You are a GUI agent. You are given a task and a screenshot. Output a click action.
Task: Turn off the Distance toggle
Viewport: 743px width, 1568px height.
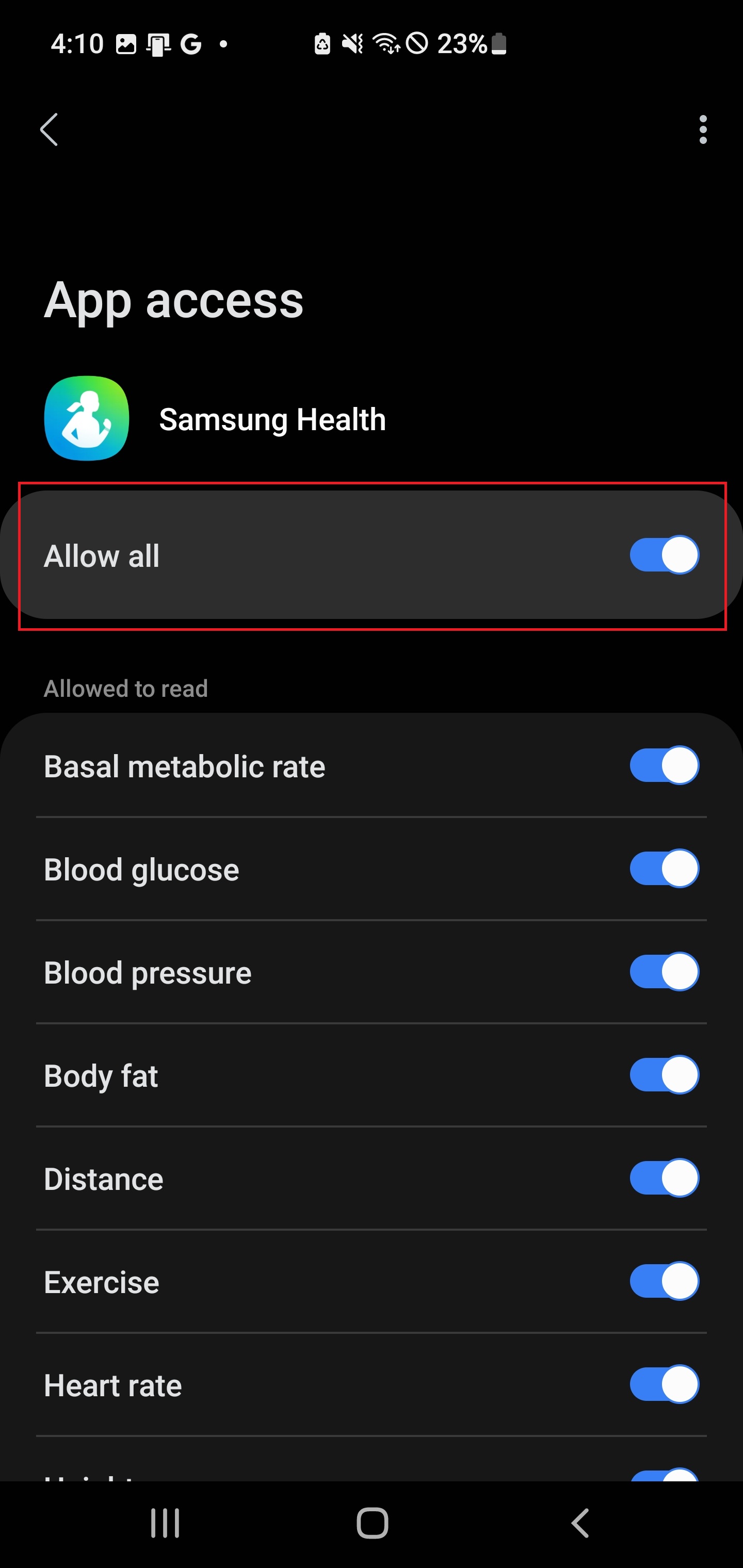[x=664, y=1179]
